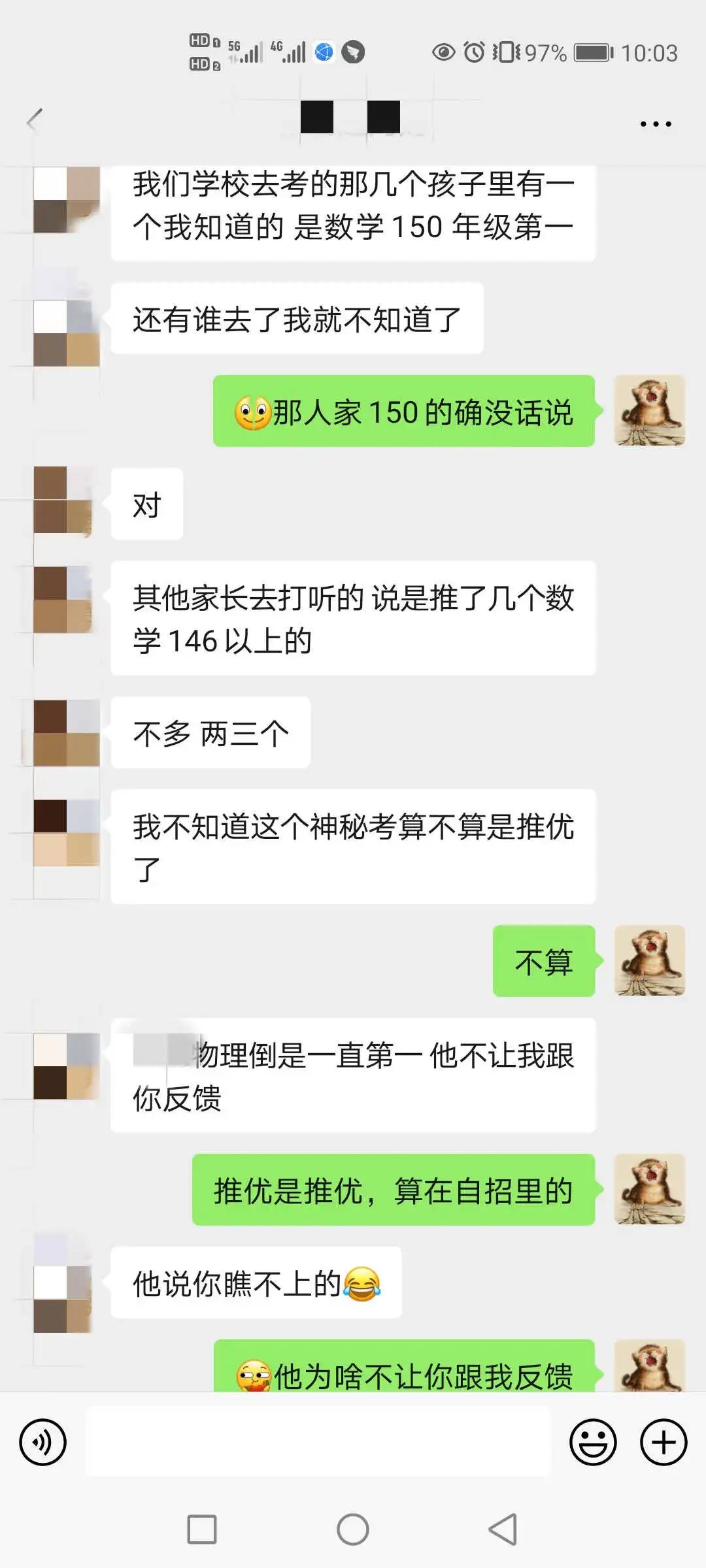Tap contact avatar beside 不多 两三个 message
Viewport: 706px width, 1568px height.
[66, 732]
